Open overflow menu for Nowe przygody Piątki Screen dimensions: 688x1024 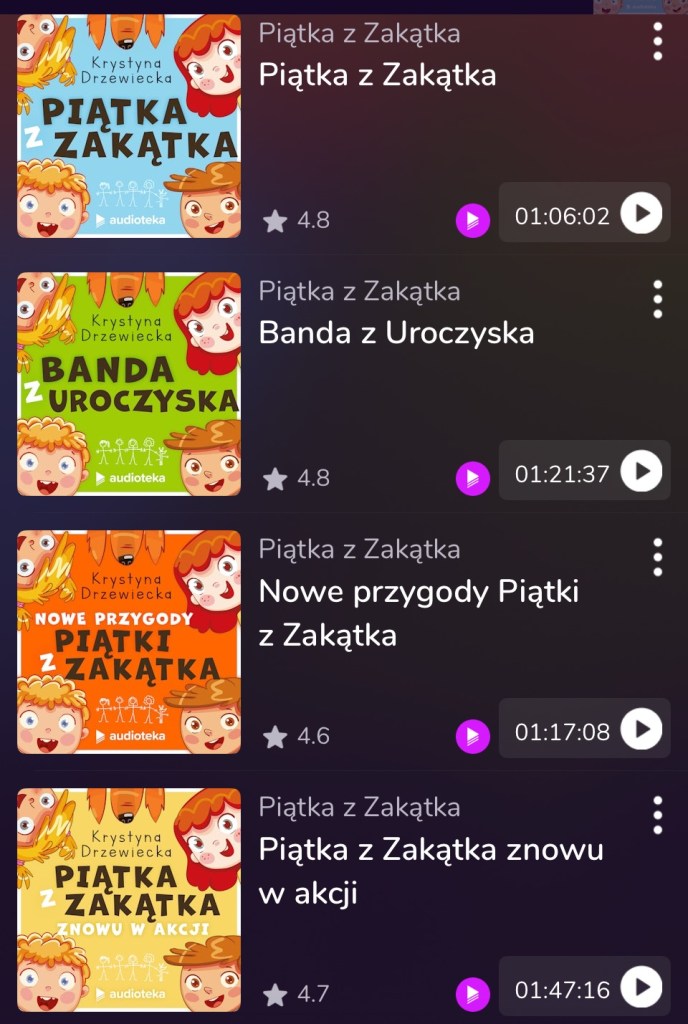(657, 557)
